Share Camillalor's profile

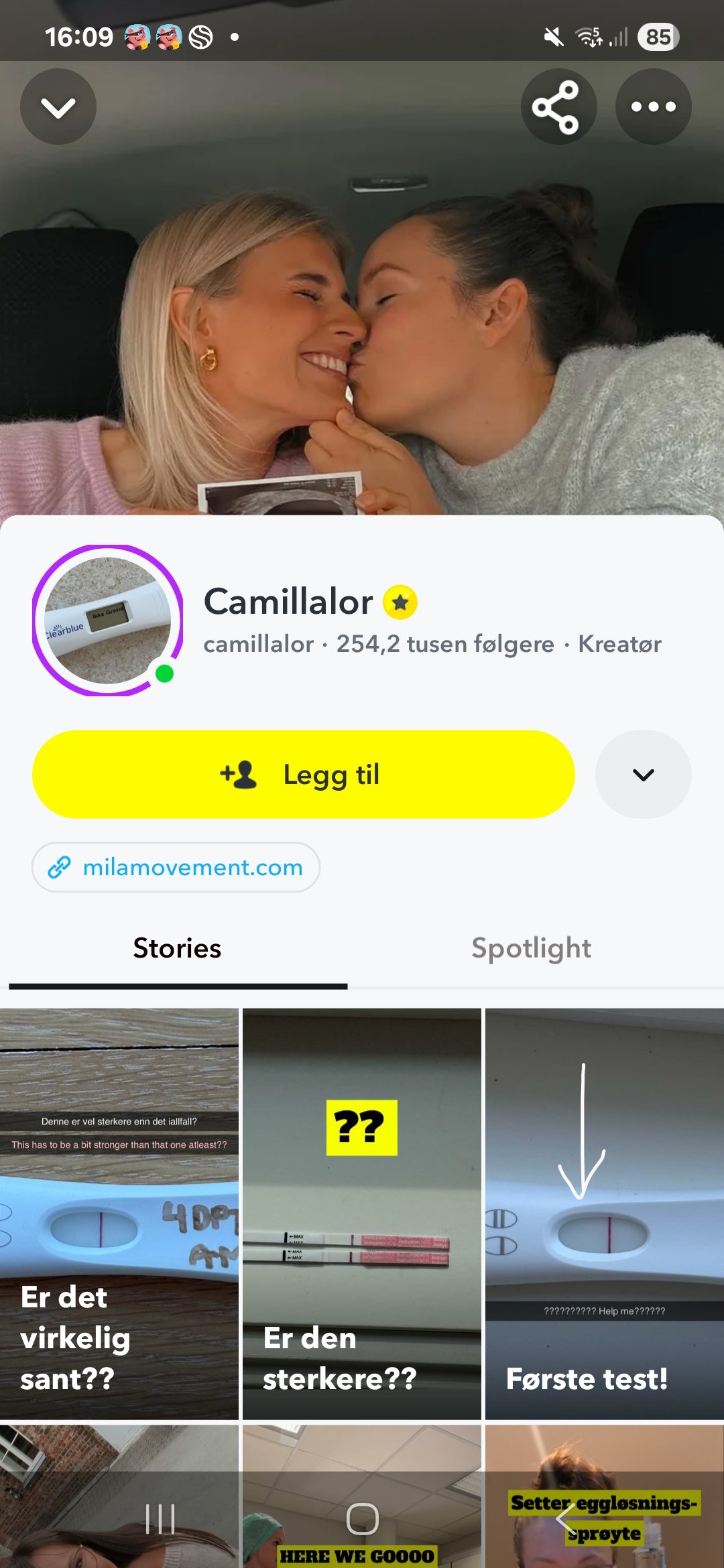coord(557,107)
